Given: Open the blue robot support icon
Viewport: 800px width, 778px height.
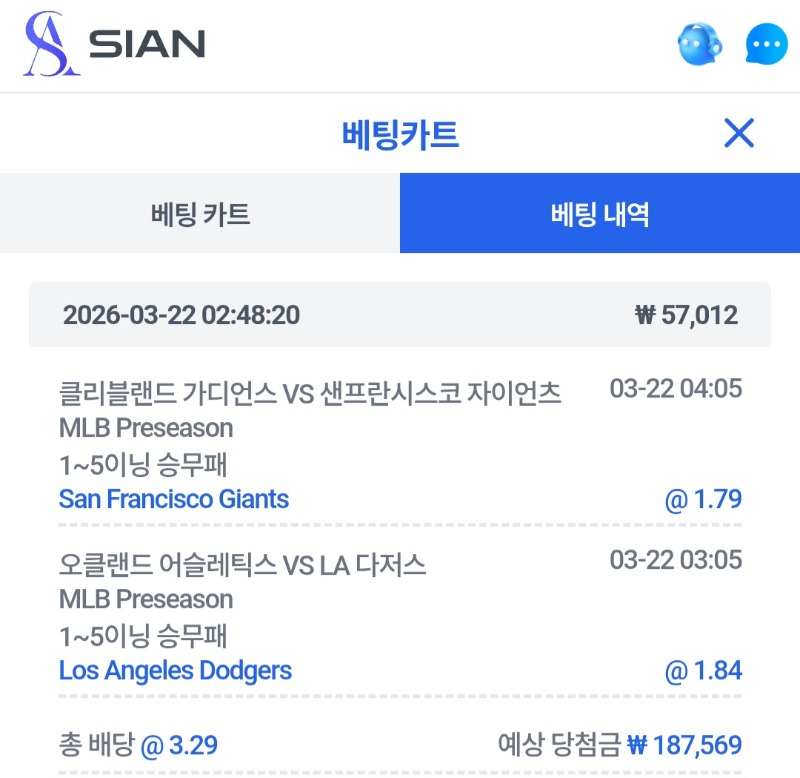Looking at the screenshot, I should pyautogui.click(x=699, y=45).
